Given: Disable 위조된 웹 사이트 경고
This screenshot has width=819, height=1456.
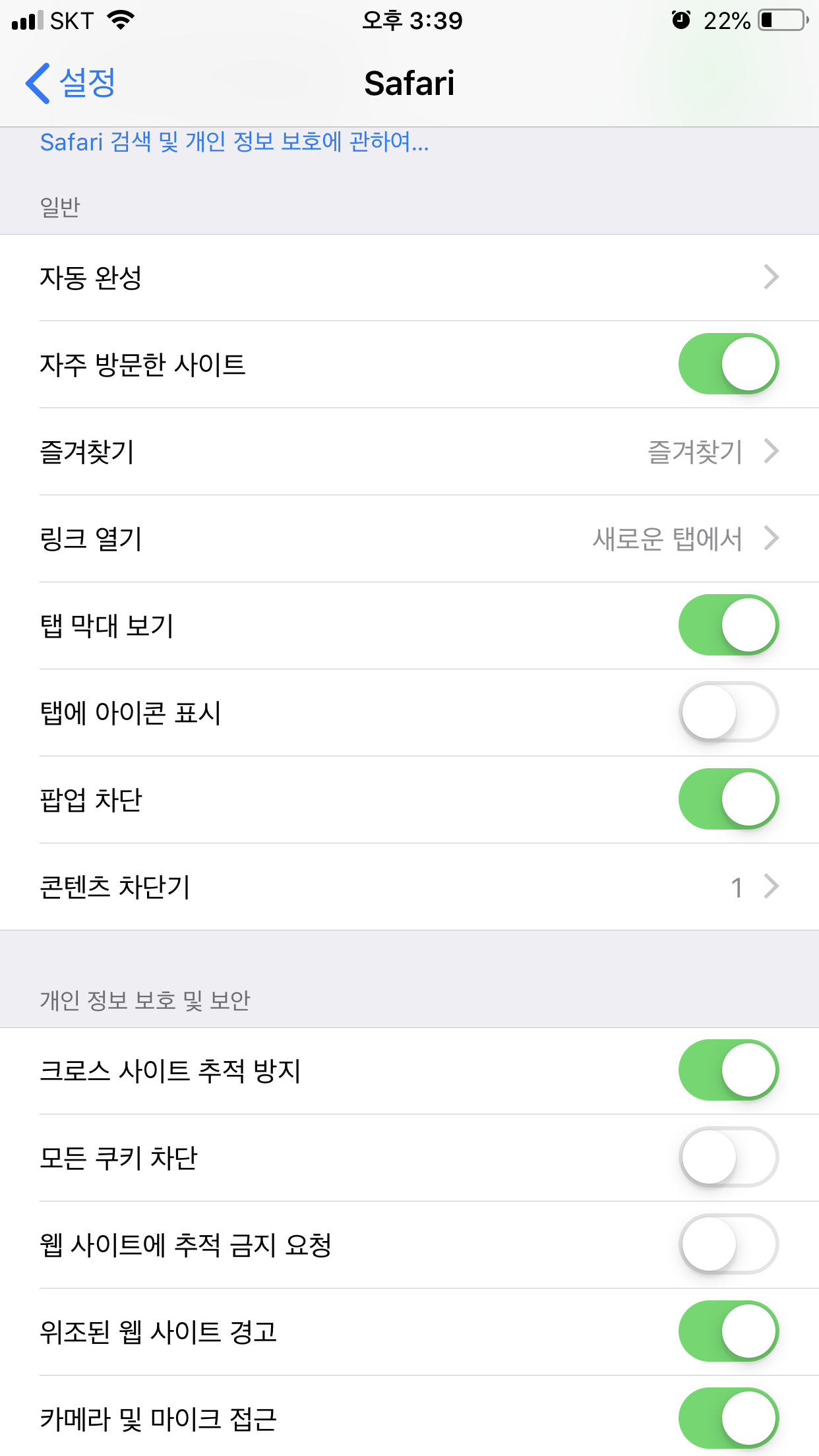Looking at the screenshot, I should [x=729, y=1331].
